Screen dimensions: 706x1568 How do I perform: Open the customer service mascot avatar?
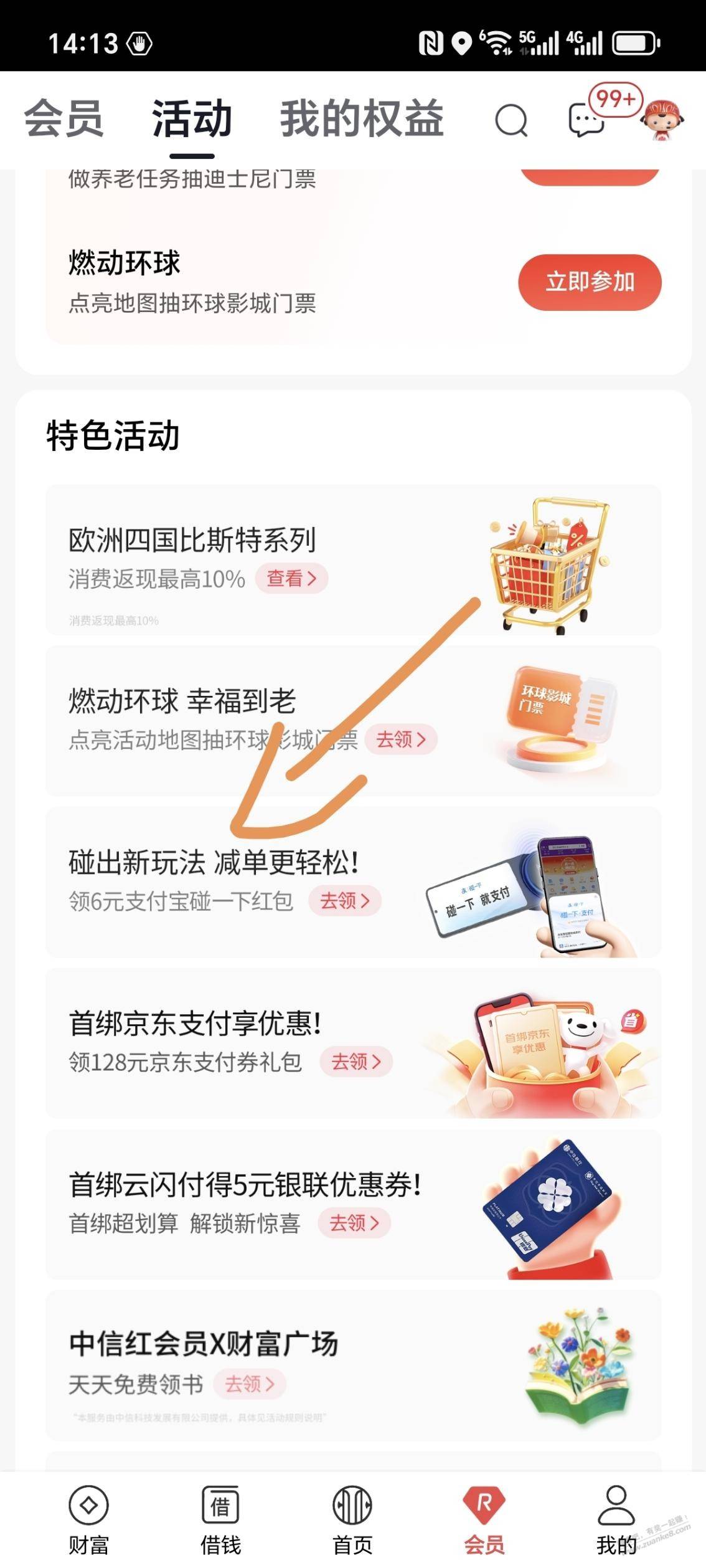click(662, 120)
